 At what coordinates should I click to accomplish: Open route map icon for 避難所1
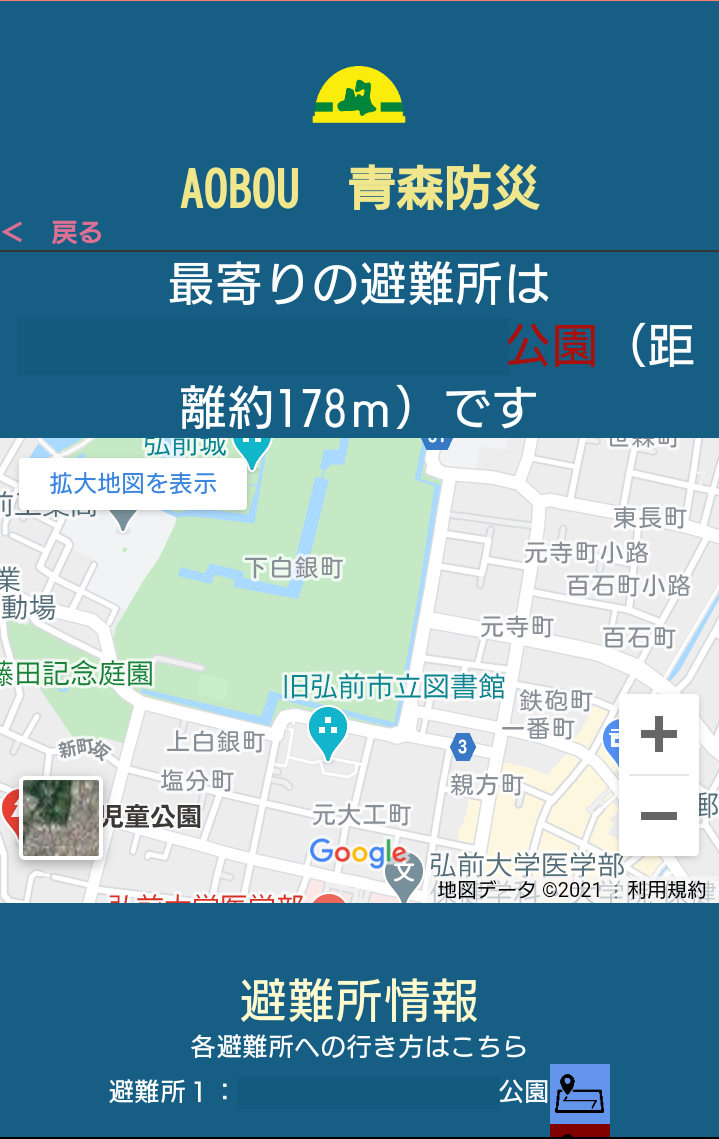[580, 1093]
